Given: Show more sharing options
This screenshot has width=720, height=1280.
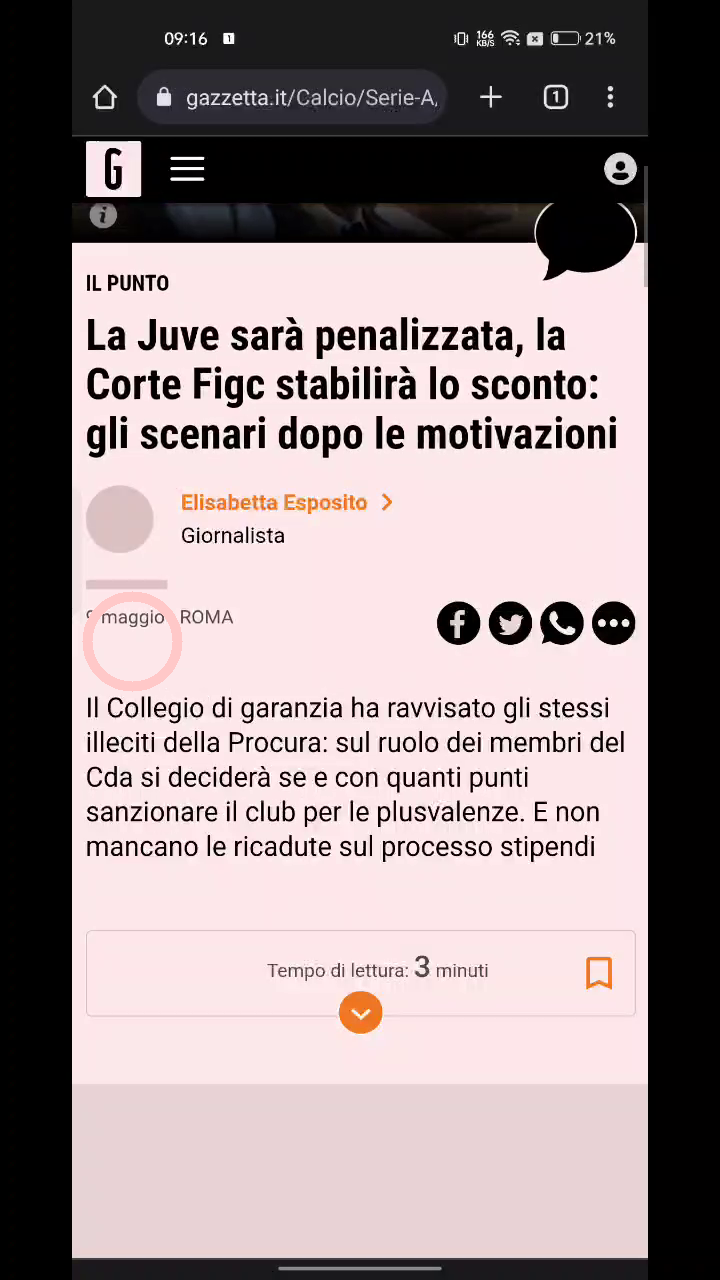Looking at the screenshot, I should pyautogui.click(x=613, y=624).
